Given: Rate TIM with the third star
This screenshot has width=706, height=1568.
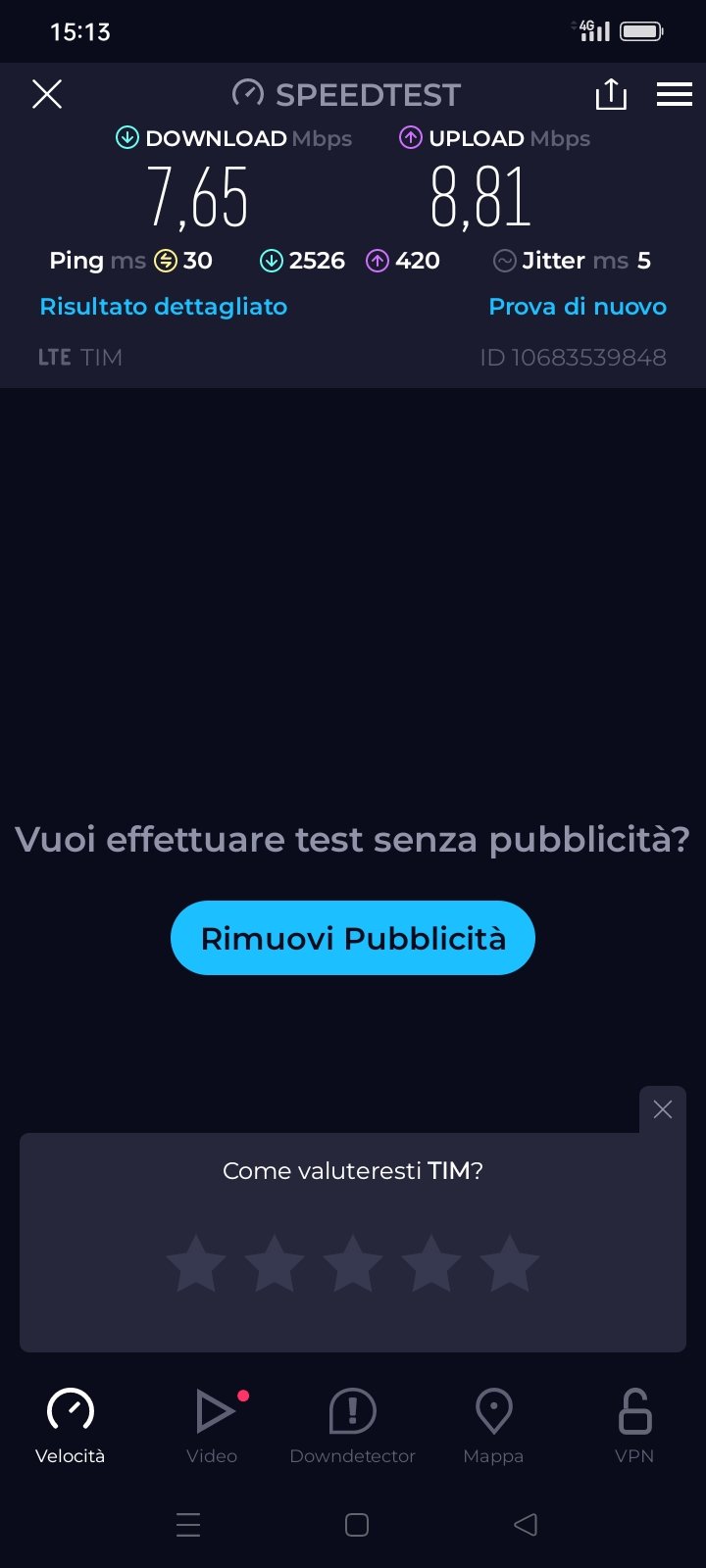Looking at the screenshot, I should (x=353, y=1263).
